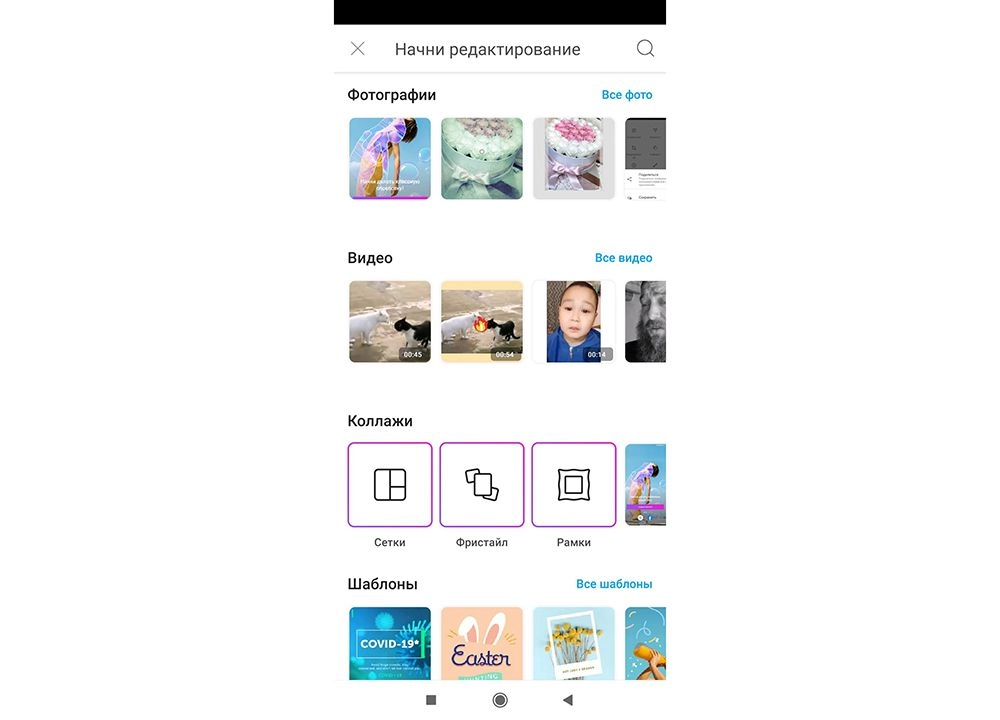Select the pink flower box photo
Screen dimensions: 1000x720
[574, 158]
